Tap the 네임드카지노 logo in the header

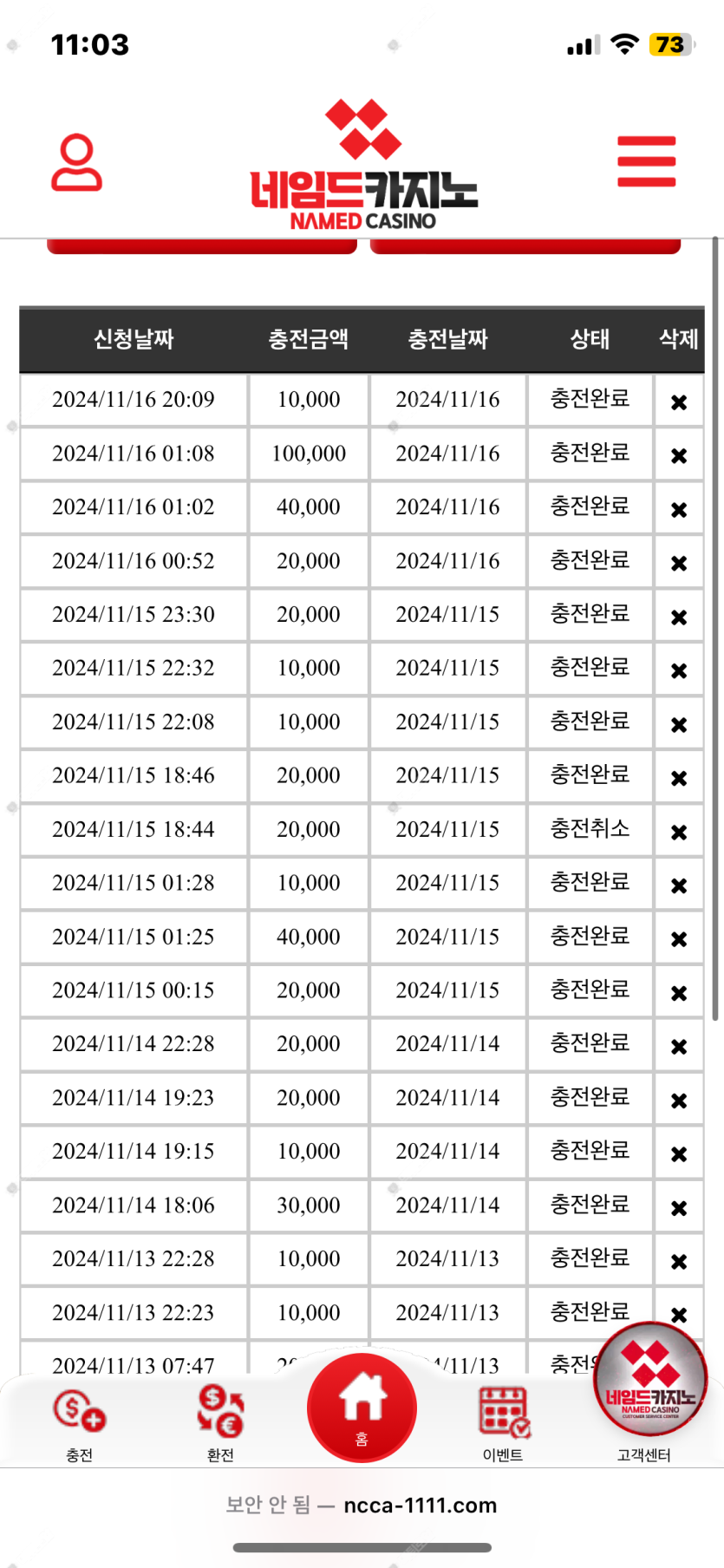pos(363,165)
